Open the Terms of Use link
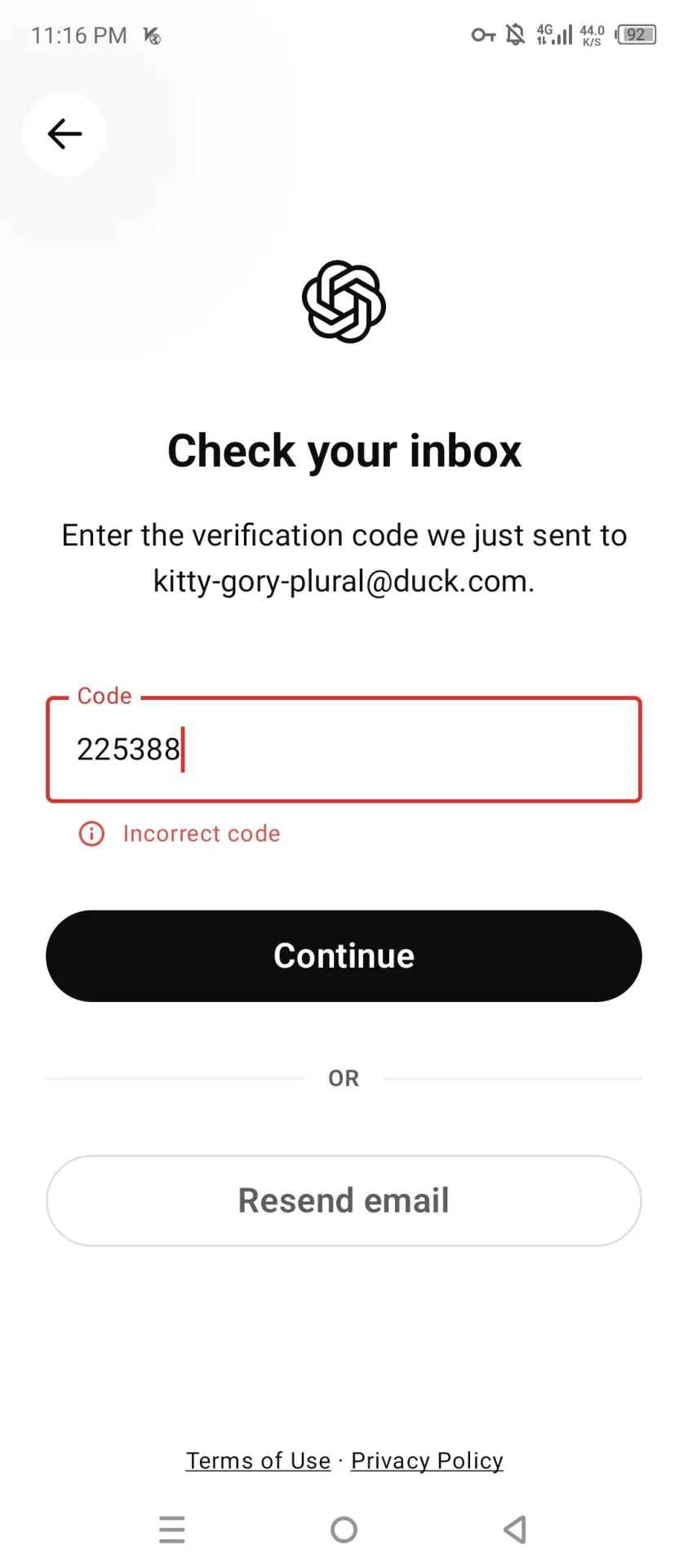This screenshot has height=1568, width=688. (258, 1461)
